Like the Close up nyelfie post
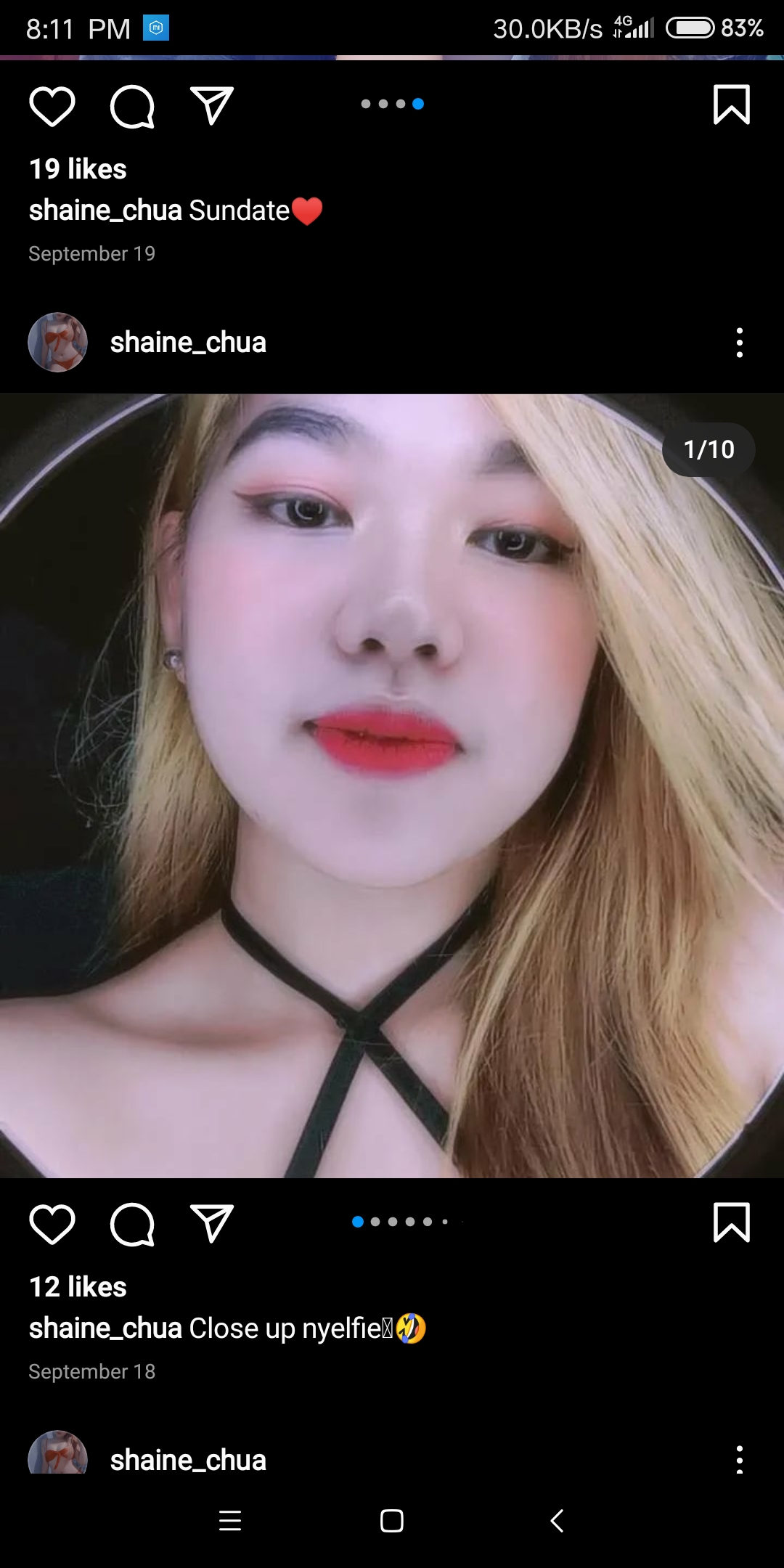The image size is (784, 1568). point(52,1224)
